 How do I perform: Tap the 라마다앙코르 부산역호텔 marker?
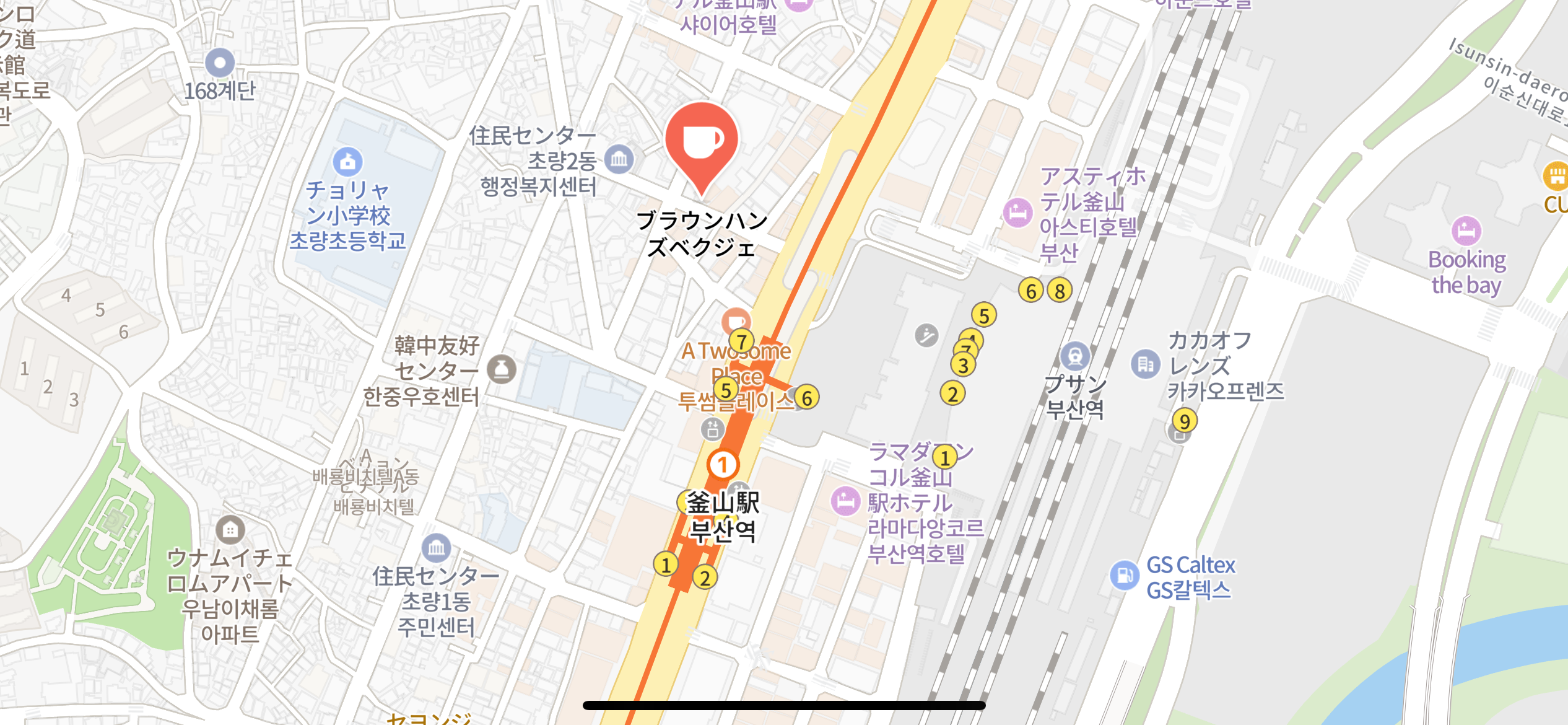845,501
